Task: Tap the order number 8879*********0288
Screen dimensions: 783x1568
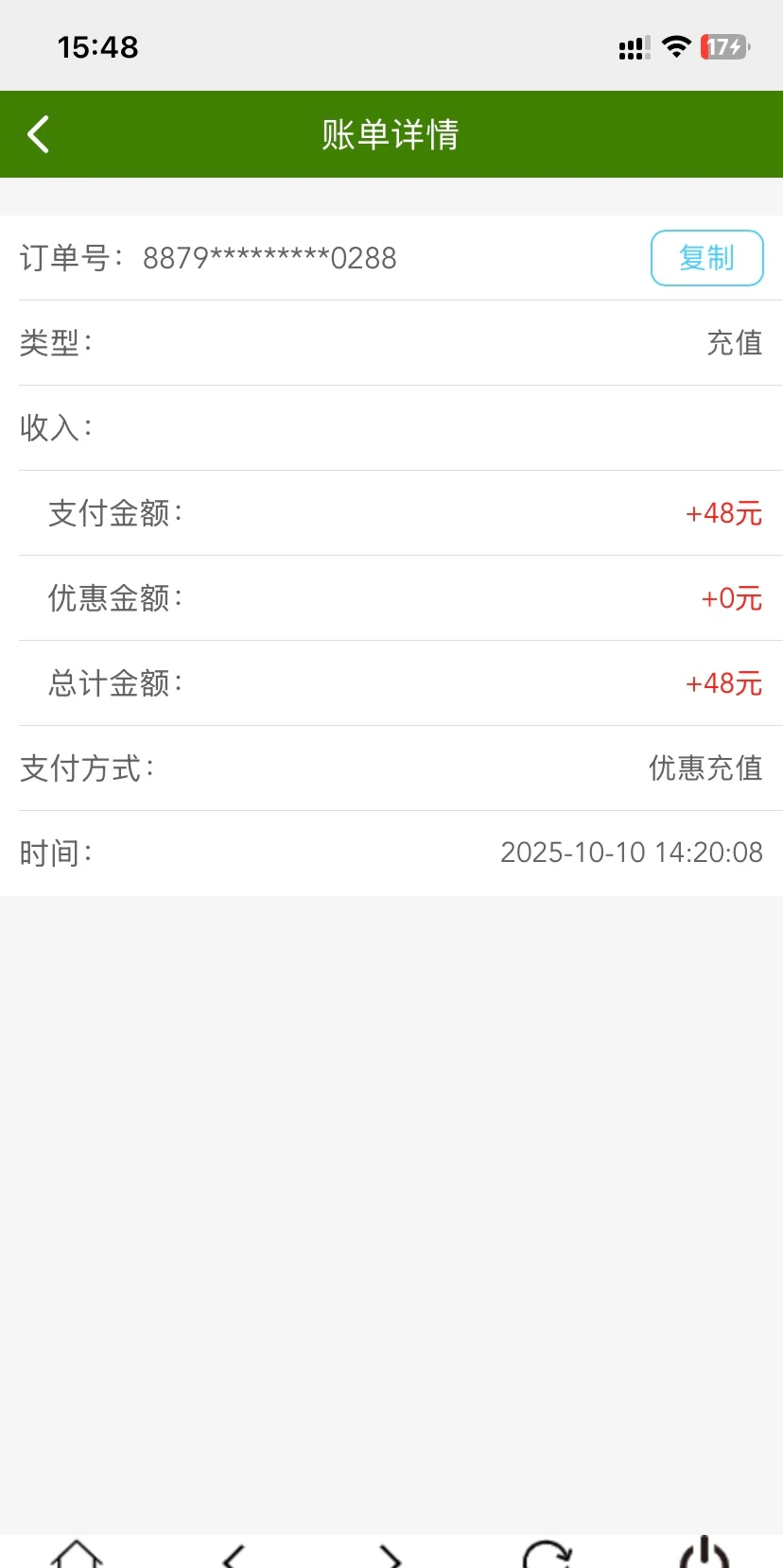Action: click(x=269, y=259)
